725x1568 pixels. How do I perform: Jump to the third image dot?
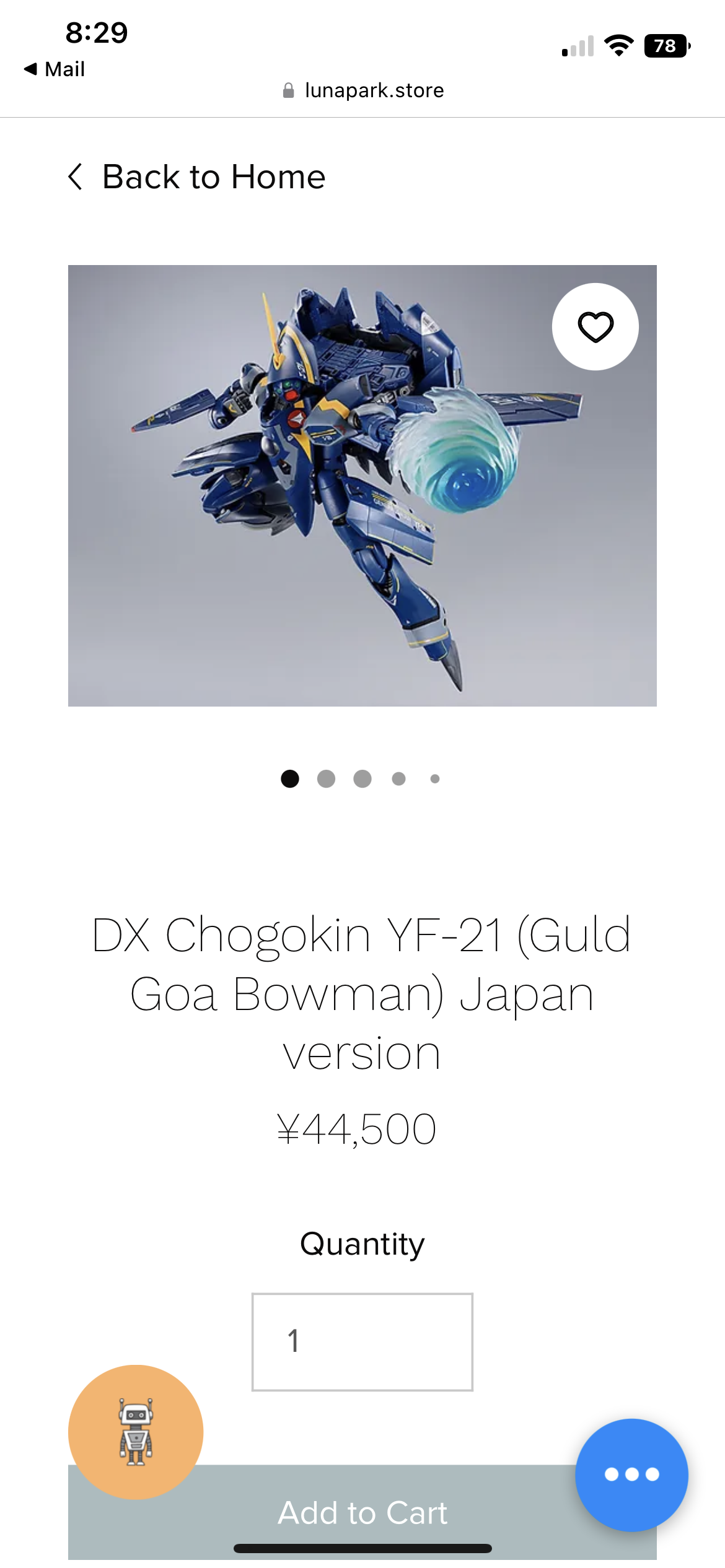click(362, 778)
